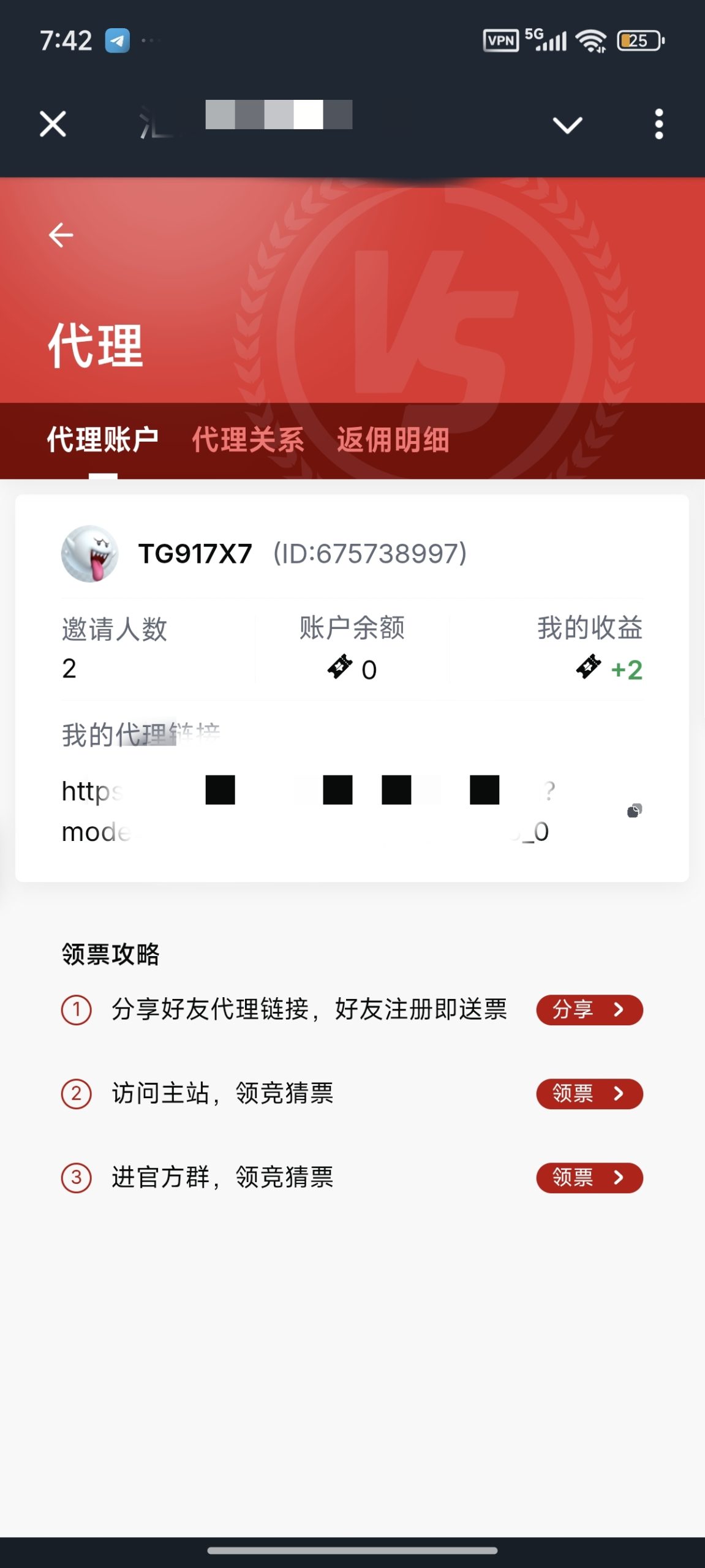Switch to the 返佣明细 tab

point(393,440)
